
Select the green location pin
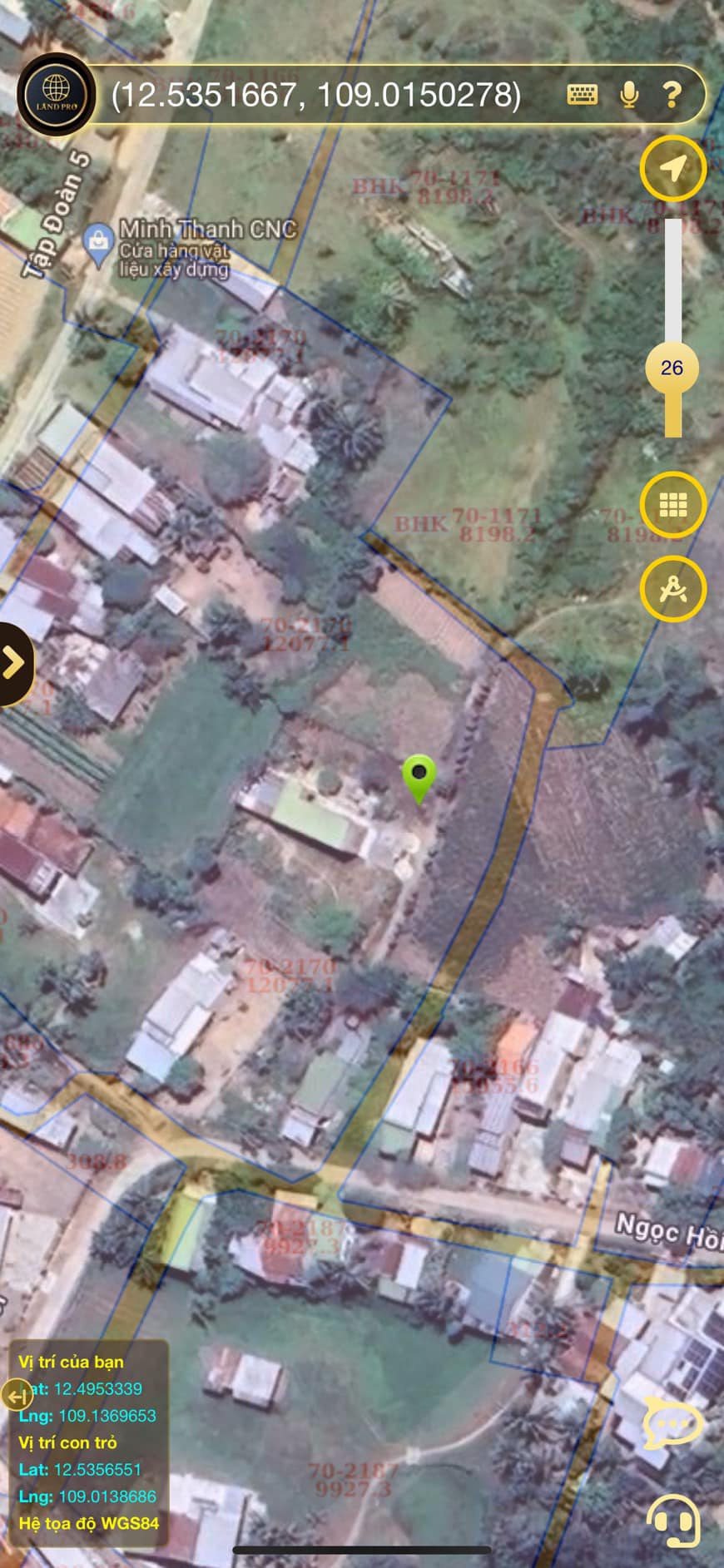[419, 776]
